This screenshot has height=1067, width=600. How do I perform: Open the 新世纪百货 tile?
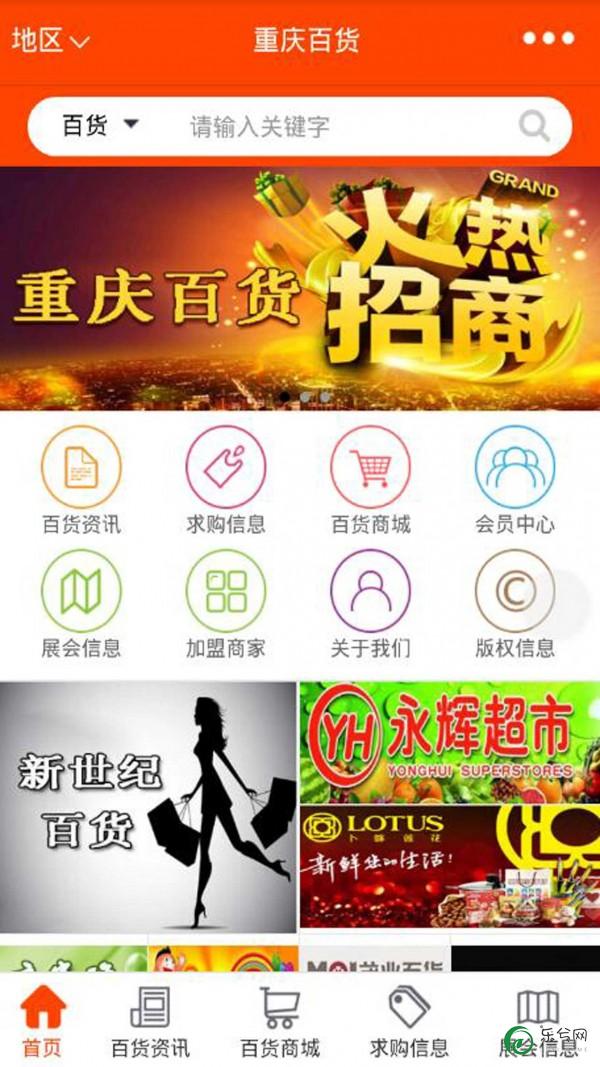point(148,806)
